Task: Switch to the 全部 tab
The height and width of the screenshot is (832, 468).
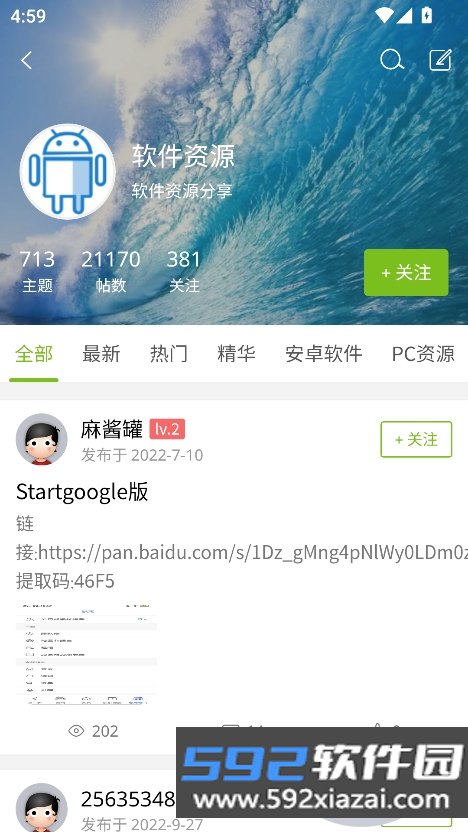Action: pyautogui.click(x=34, y=353)
